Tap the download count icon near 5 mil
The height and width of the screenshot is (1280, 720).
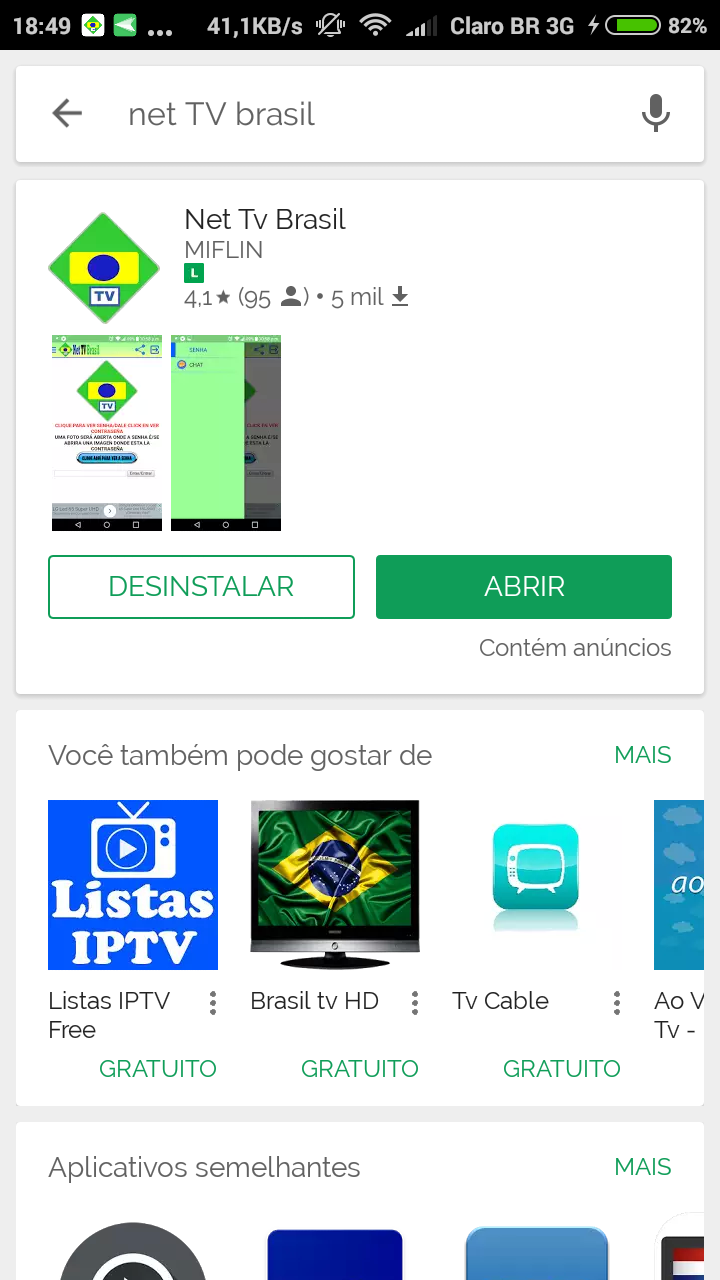pyautogui.click(x=400, y=296)
